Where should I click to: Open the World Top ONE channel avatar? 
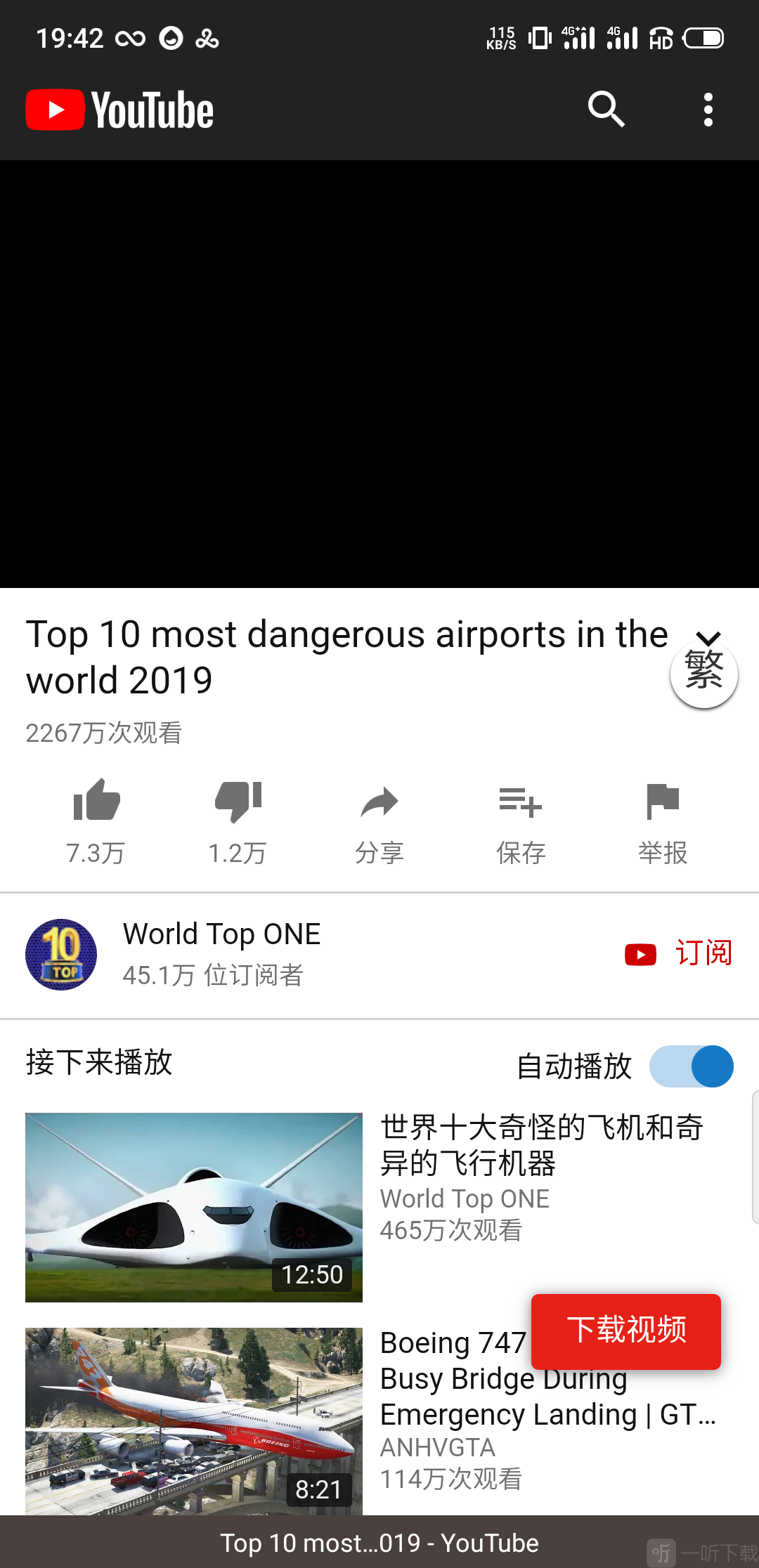click(60, 954)
